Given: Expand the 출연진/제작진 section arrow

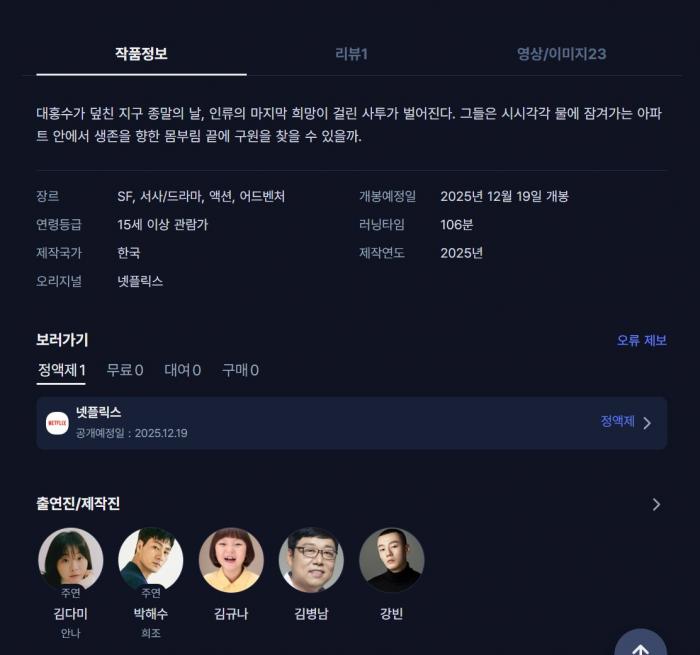Looking at the screenshot, I should pyautogui.click(x=656, y=504).
